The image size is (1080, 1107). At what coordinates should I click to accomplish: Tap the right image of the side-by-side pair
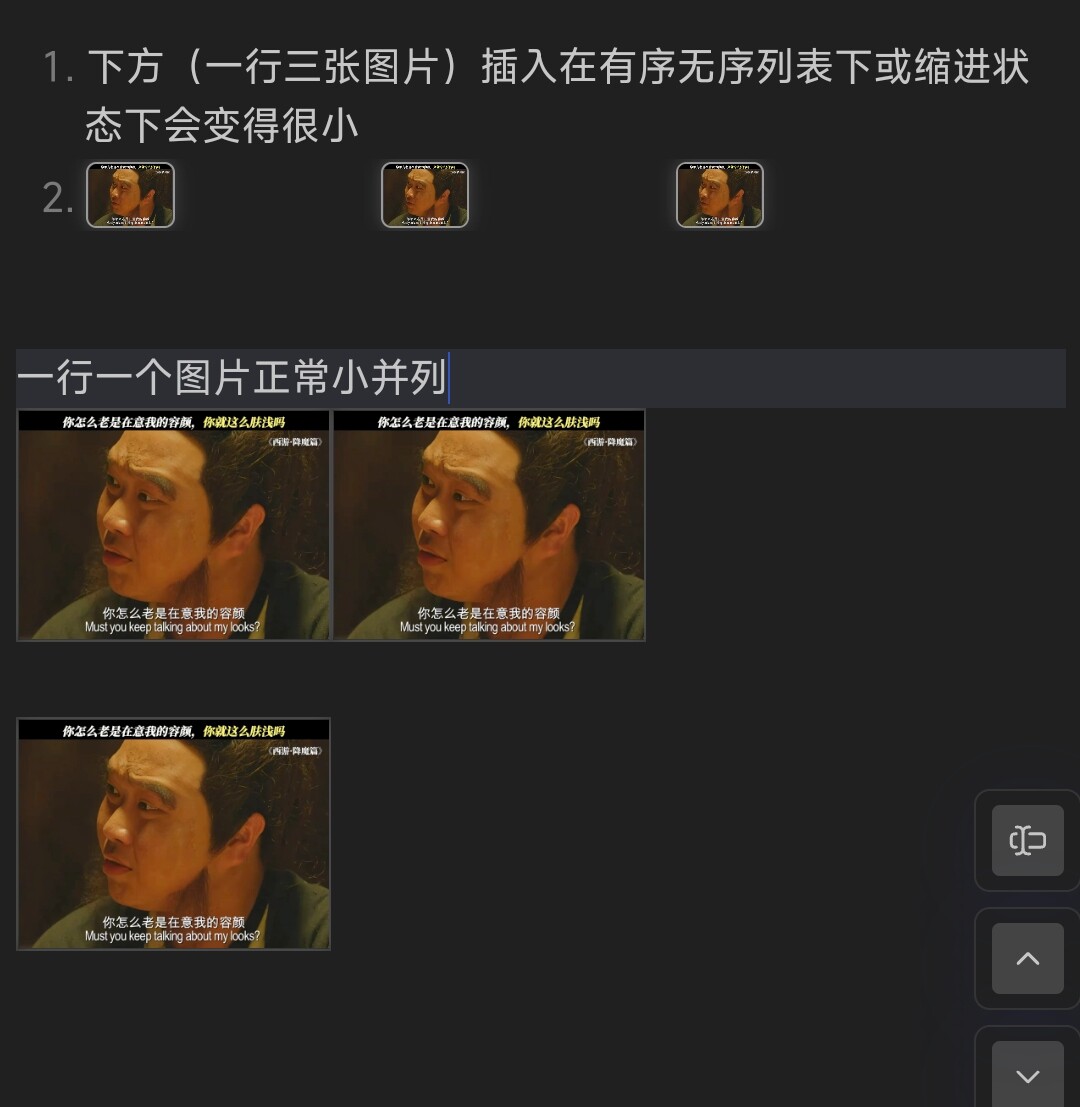coord(489,525)
